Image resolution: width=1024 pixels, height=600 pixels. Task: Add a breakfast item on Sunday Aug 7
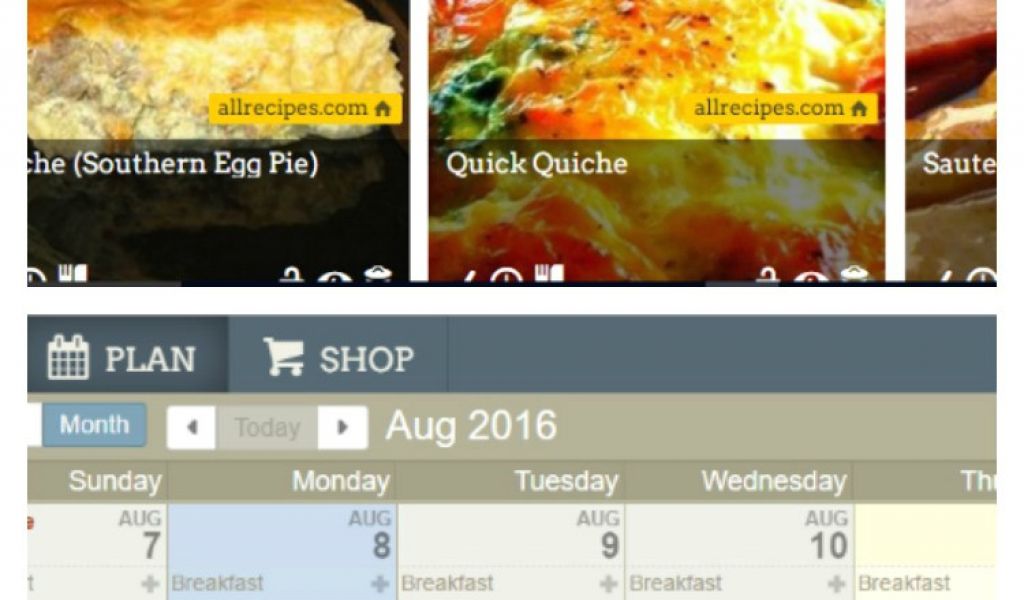(x=151, y=583)
